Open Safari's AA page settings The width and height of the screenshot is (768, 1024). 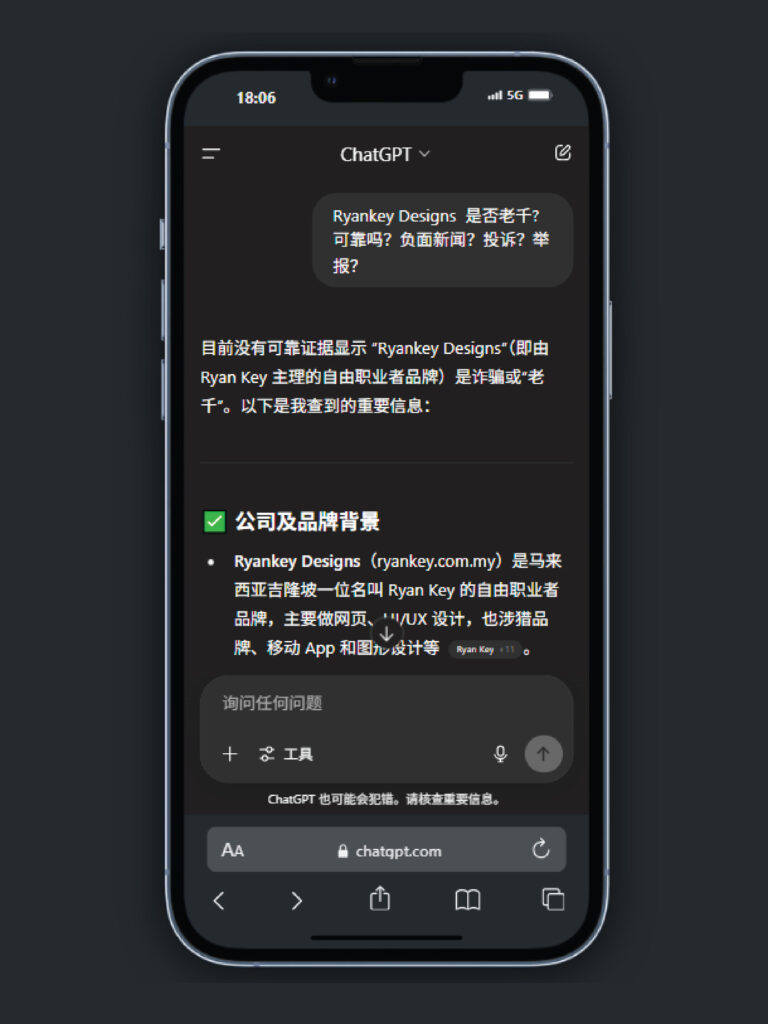click(x=233, y=851)
